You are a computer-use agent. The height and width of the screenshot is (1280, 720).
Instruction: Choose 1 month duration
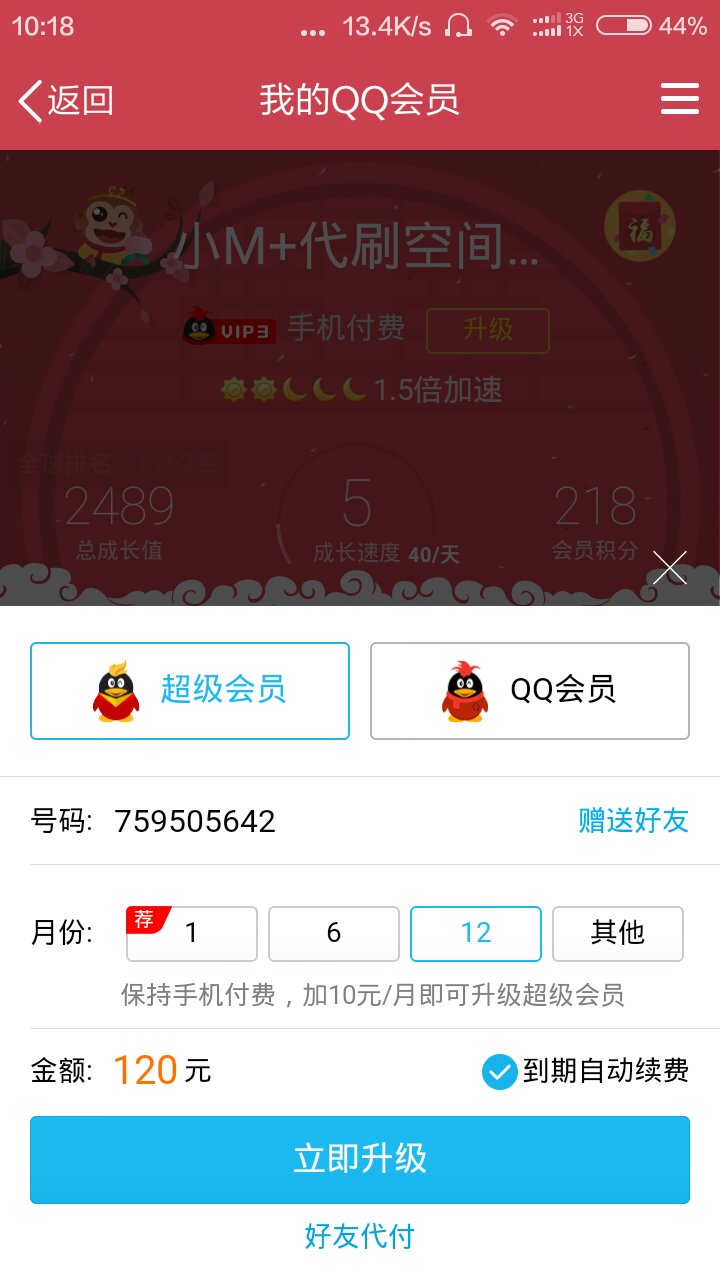(192, 933)
